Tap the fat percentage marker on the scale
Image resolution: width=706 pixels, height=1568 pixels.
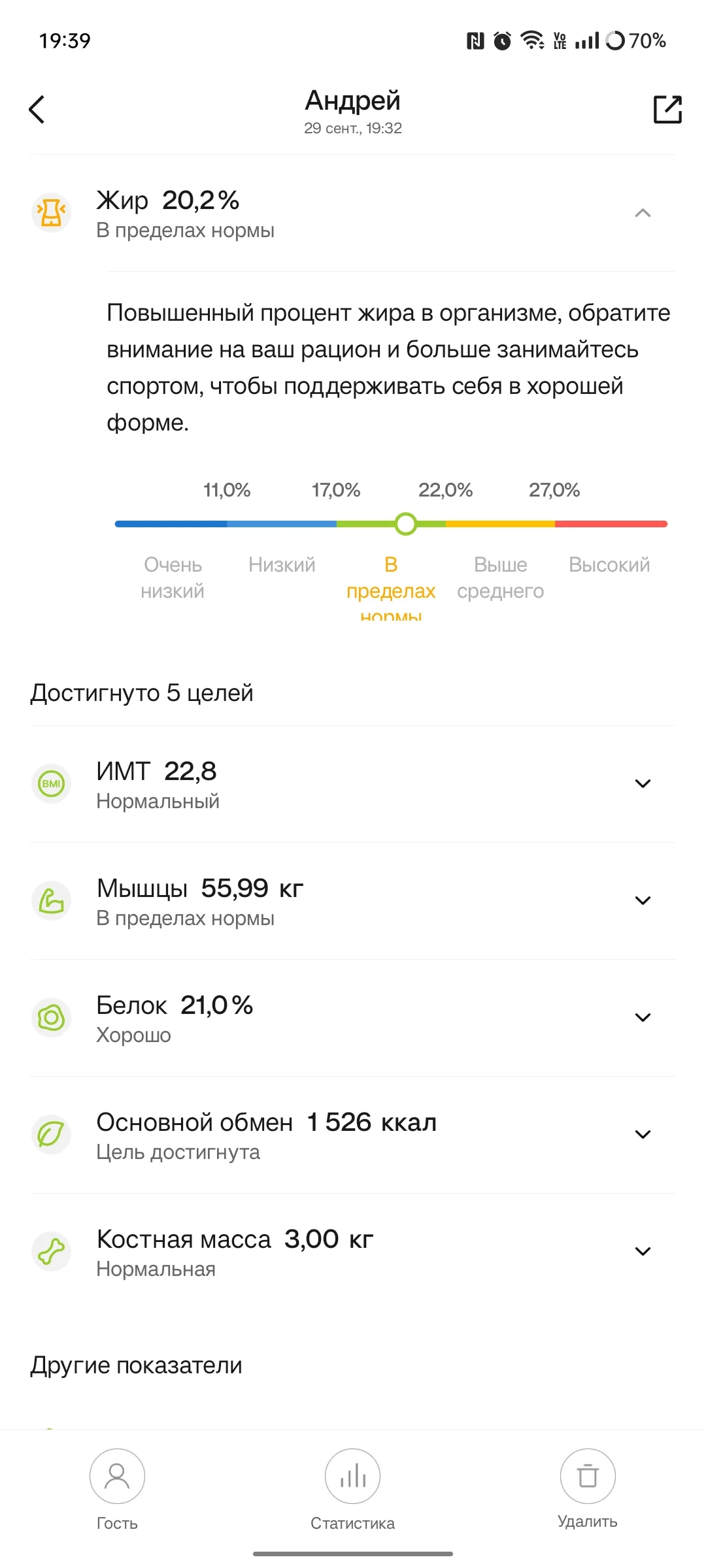(405, 523)
